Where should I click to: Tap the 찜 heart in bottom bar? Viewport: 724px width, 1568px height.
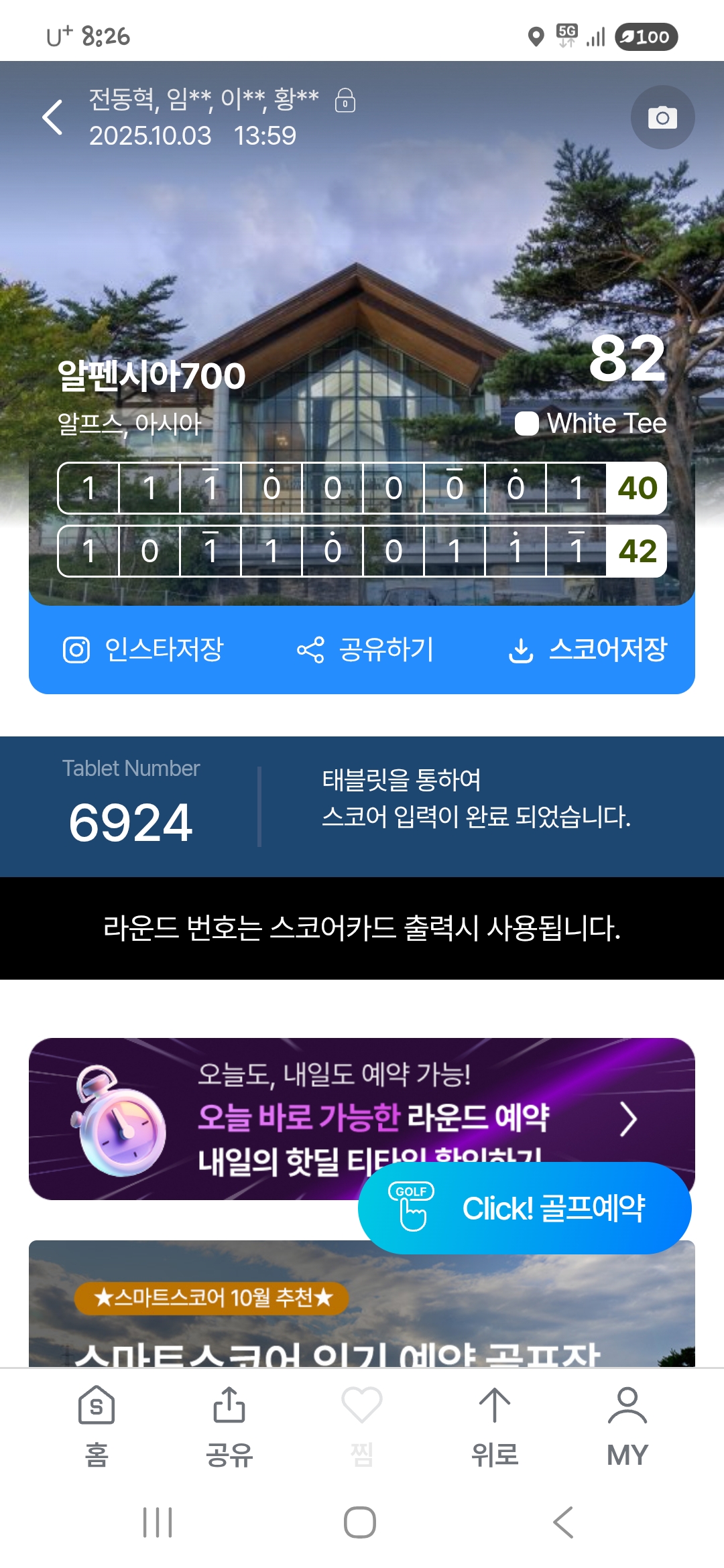362,1426
